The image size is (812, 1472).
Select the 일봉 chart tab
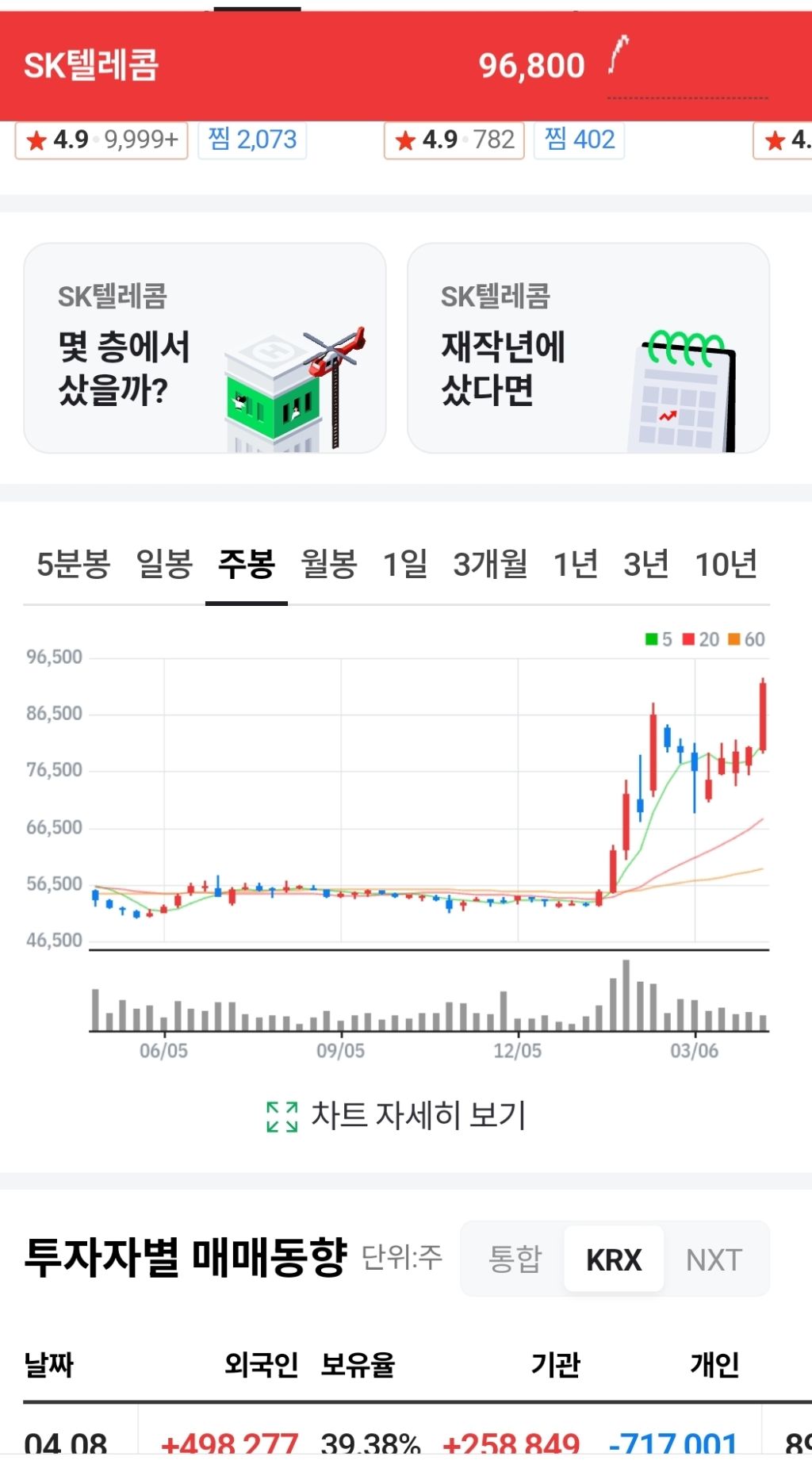tap(164, 565)
